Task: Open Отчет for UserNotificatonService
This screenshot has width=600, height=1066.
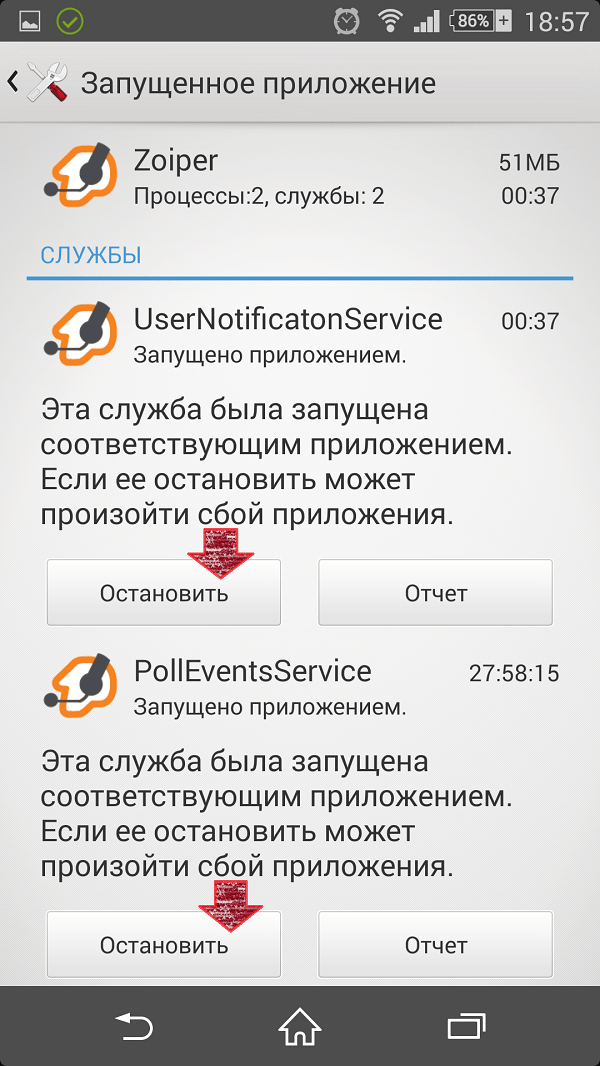Action: [436, 592]
